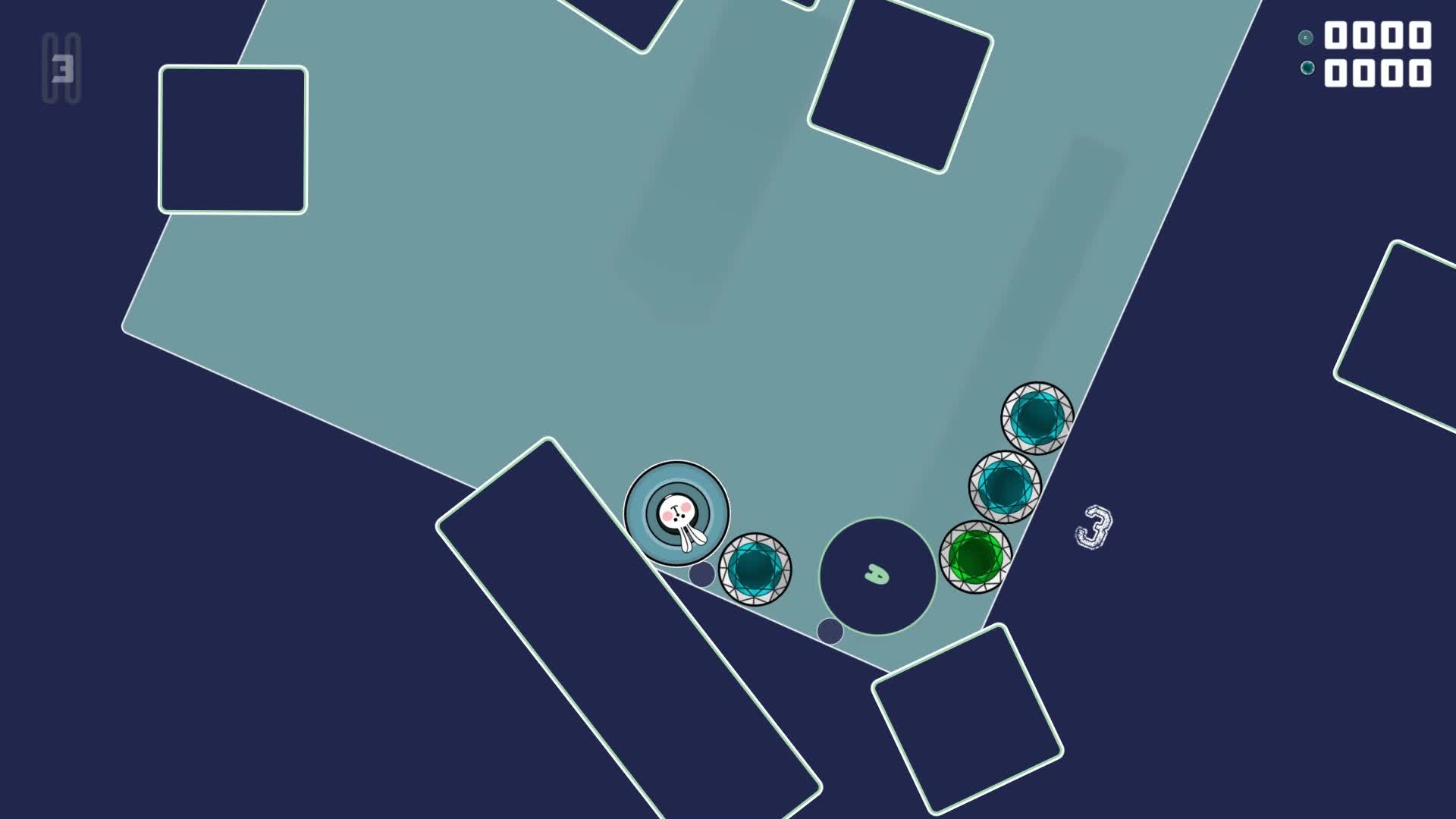Pause the game using the top-left button
Image resolution: width=1456 pixels, height=819 pixels.
[x=61, y=68]
